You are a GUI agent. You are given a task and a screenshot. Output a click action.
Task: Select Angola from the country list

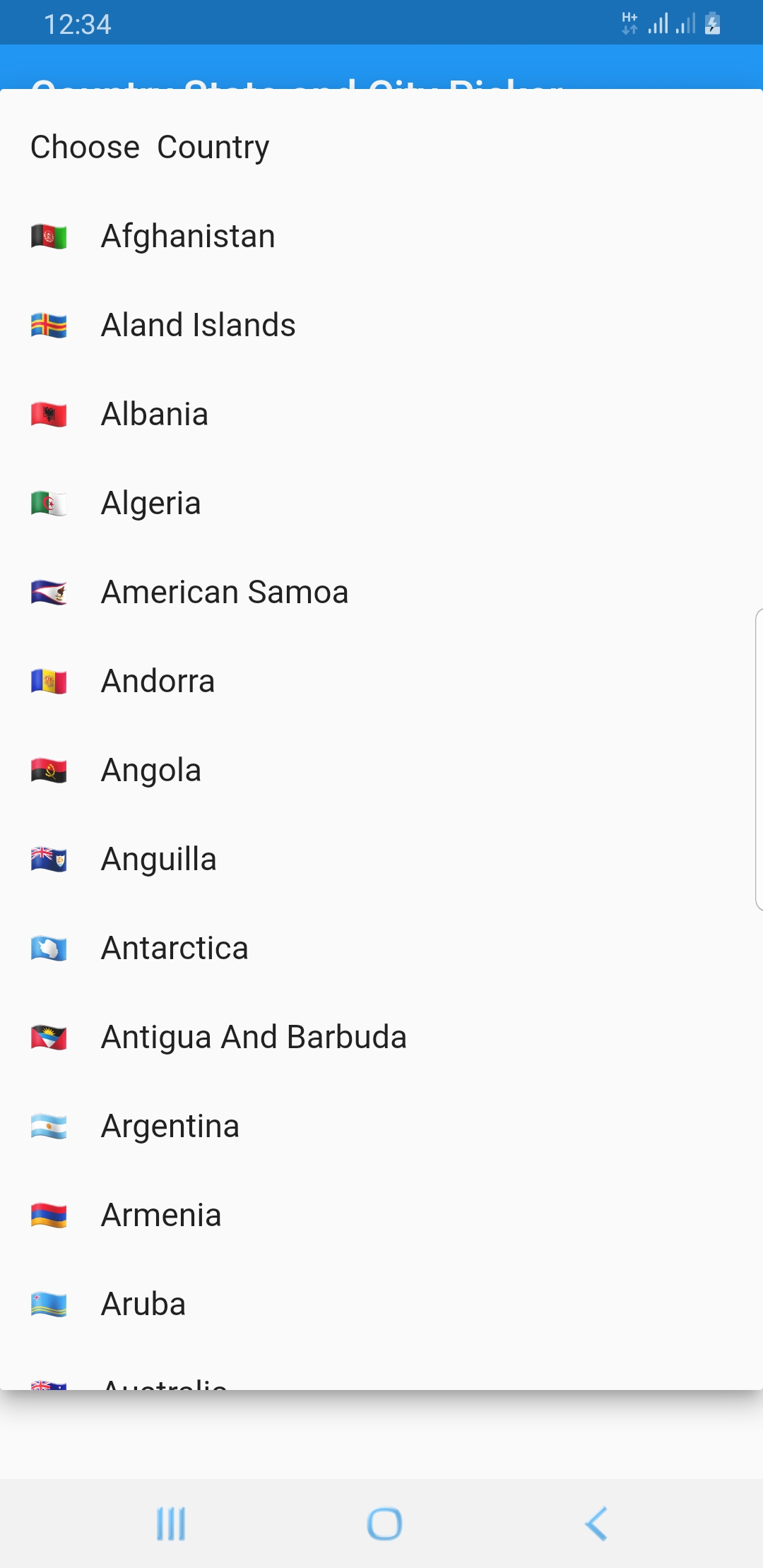pyautogui.click(x=151, y=770)
